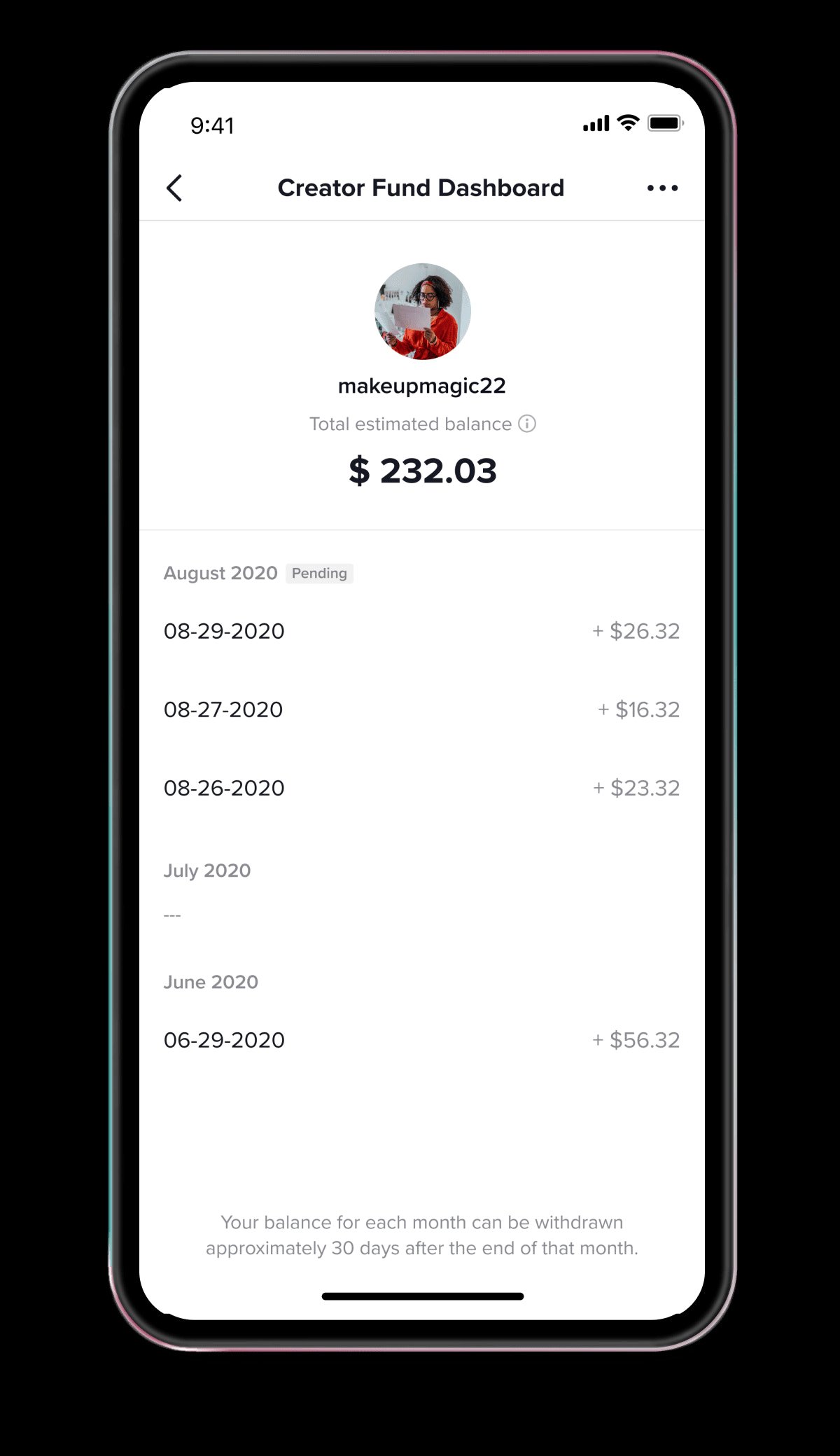The height and width of the screenshot is (1456, 840).
Task: Tap the info icon beside Total estimated balance
Action: coord(527,424)
